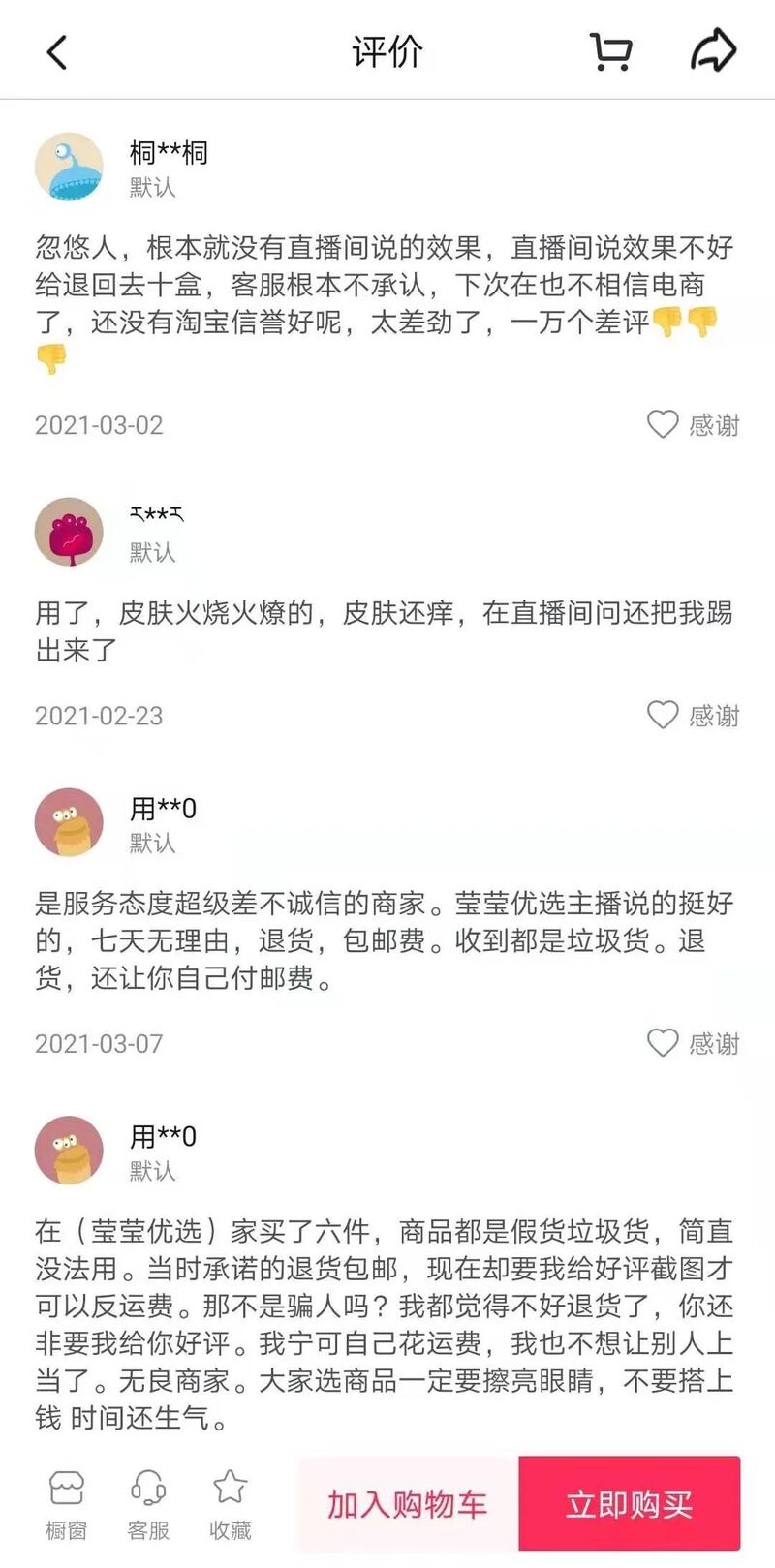Share this product's reviews
The image size is (775, 1568).
[713, 51]
